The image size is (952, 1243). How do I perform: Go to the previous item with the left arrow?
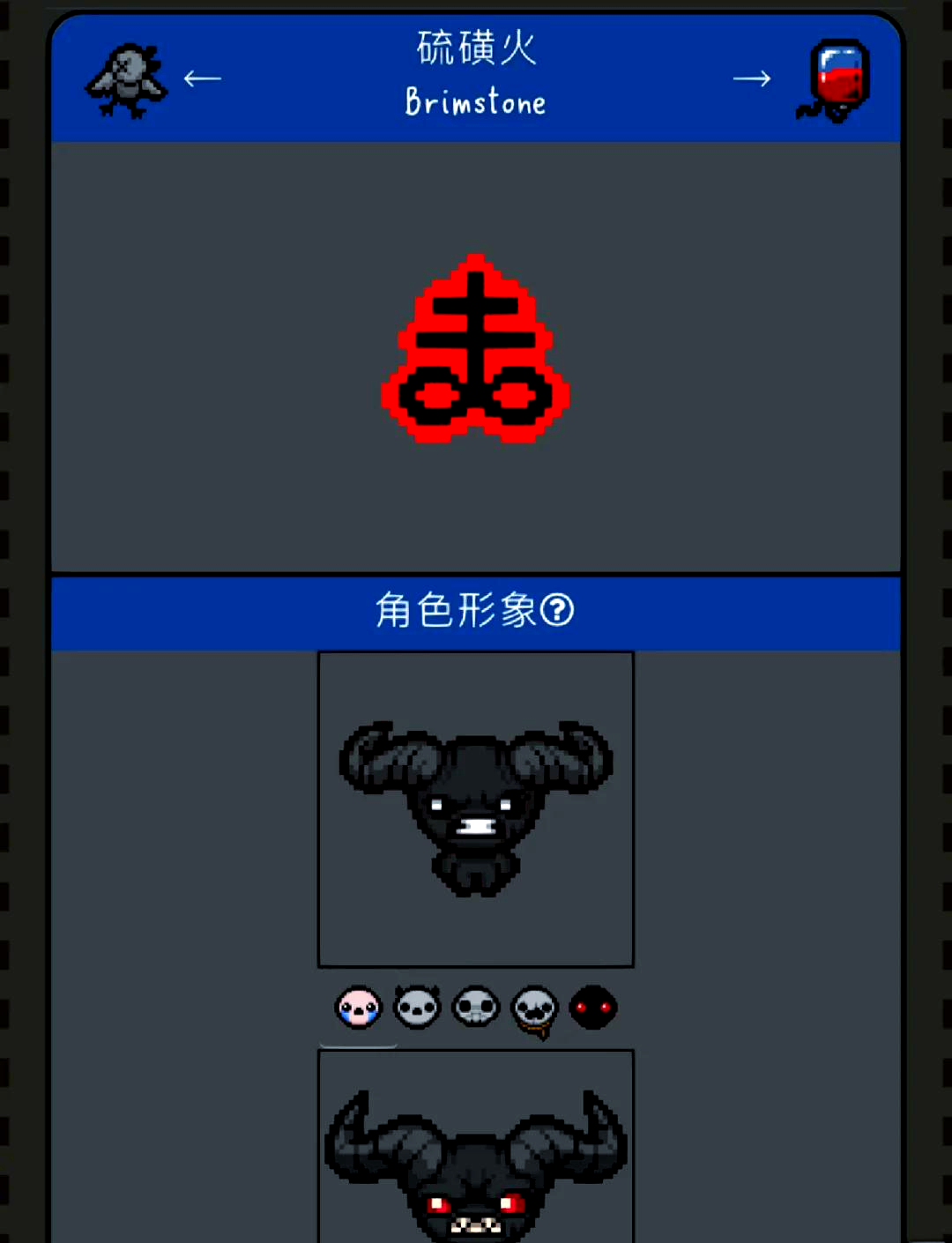coord(203,79)
